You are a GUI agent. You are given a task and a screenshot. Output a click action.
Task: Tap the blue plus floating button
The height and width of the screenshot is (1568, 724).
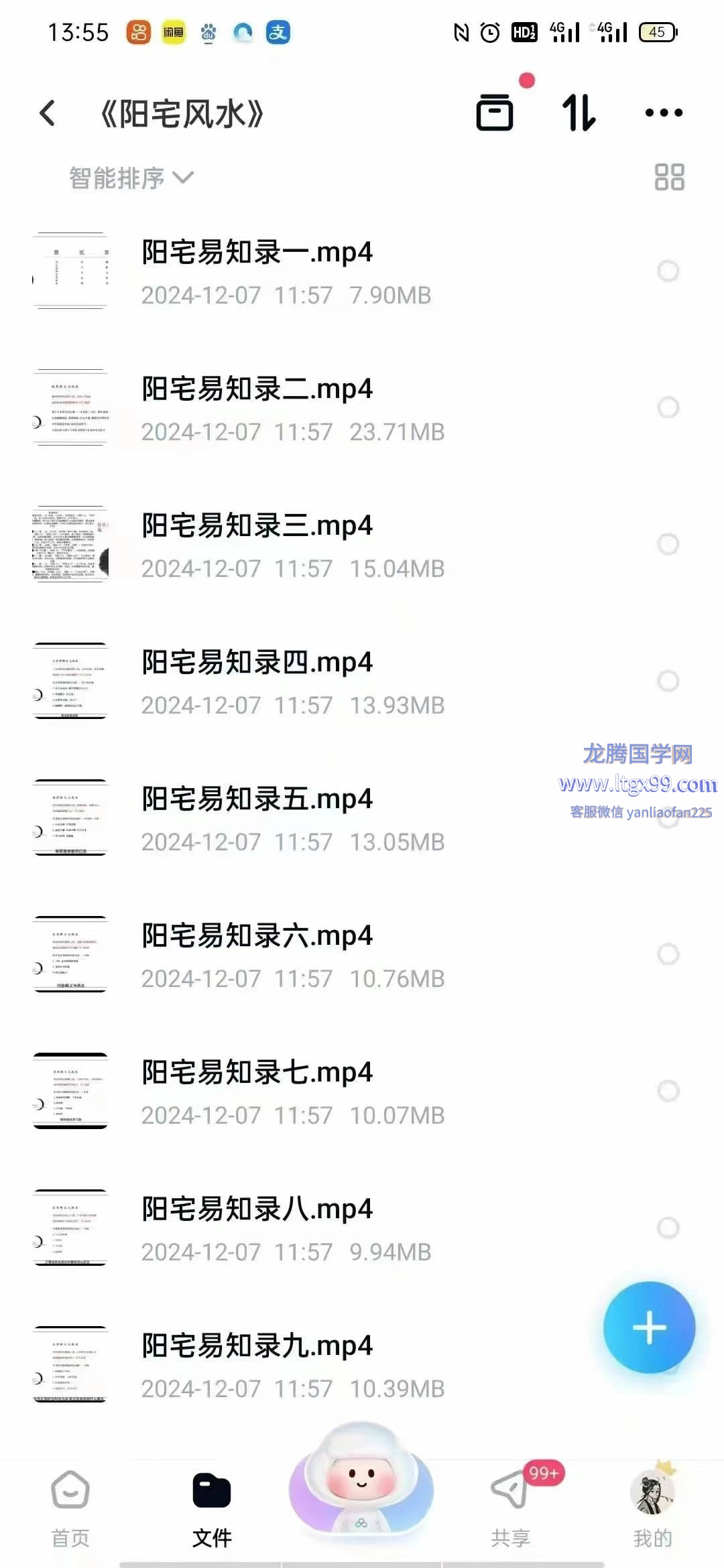point(649,1327)
